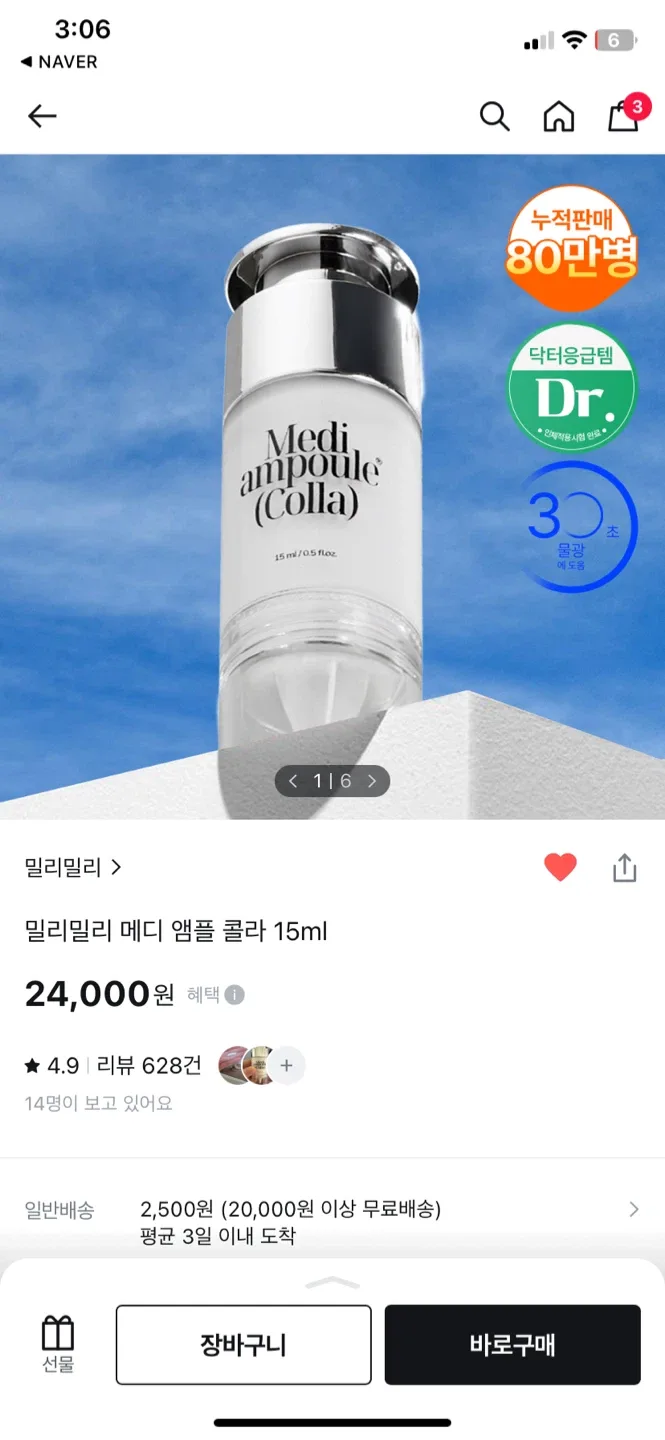
Task: Buy now with 바로구매
Action: 512,1345
